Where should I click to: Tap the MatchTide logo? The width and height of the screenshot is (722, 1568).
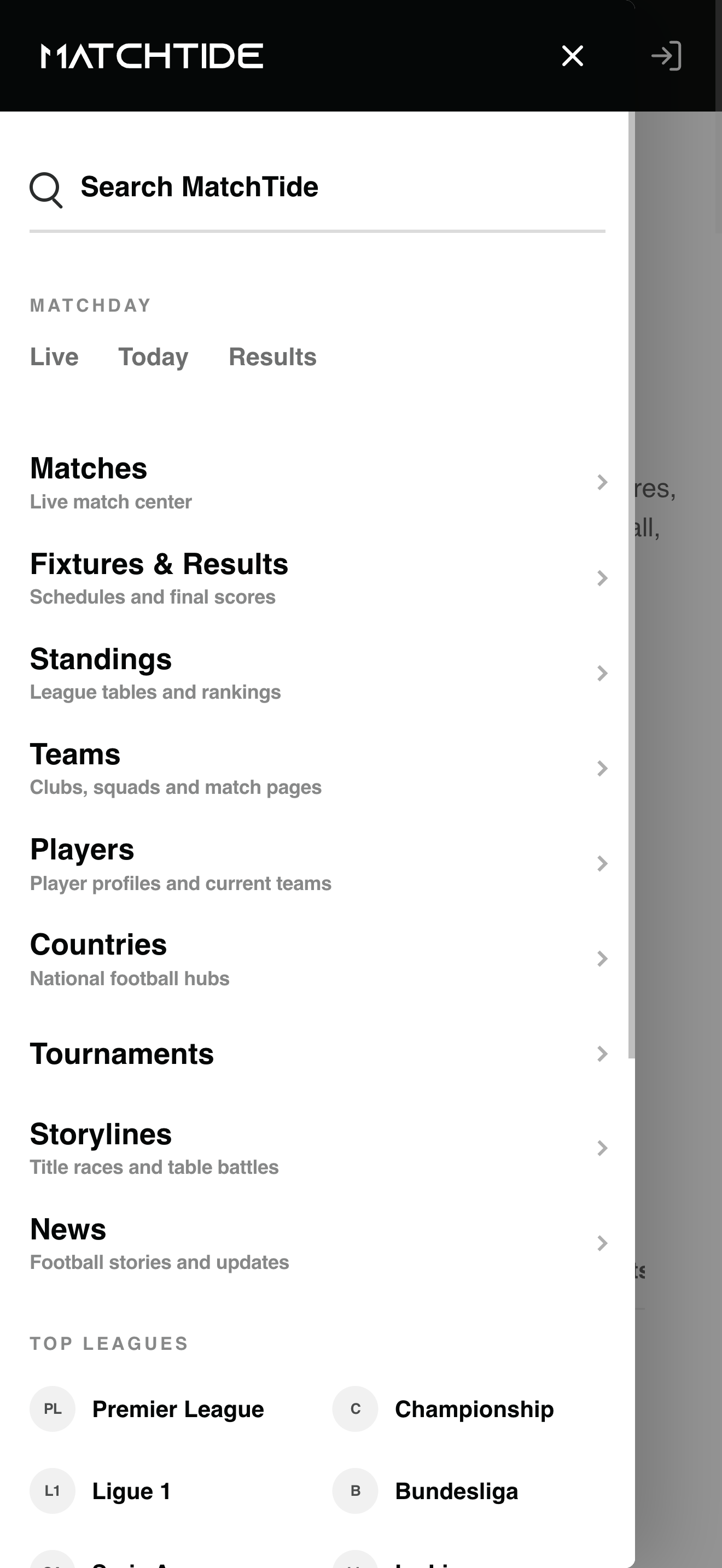152,56
